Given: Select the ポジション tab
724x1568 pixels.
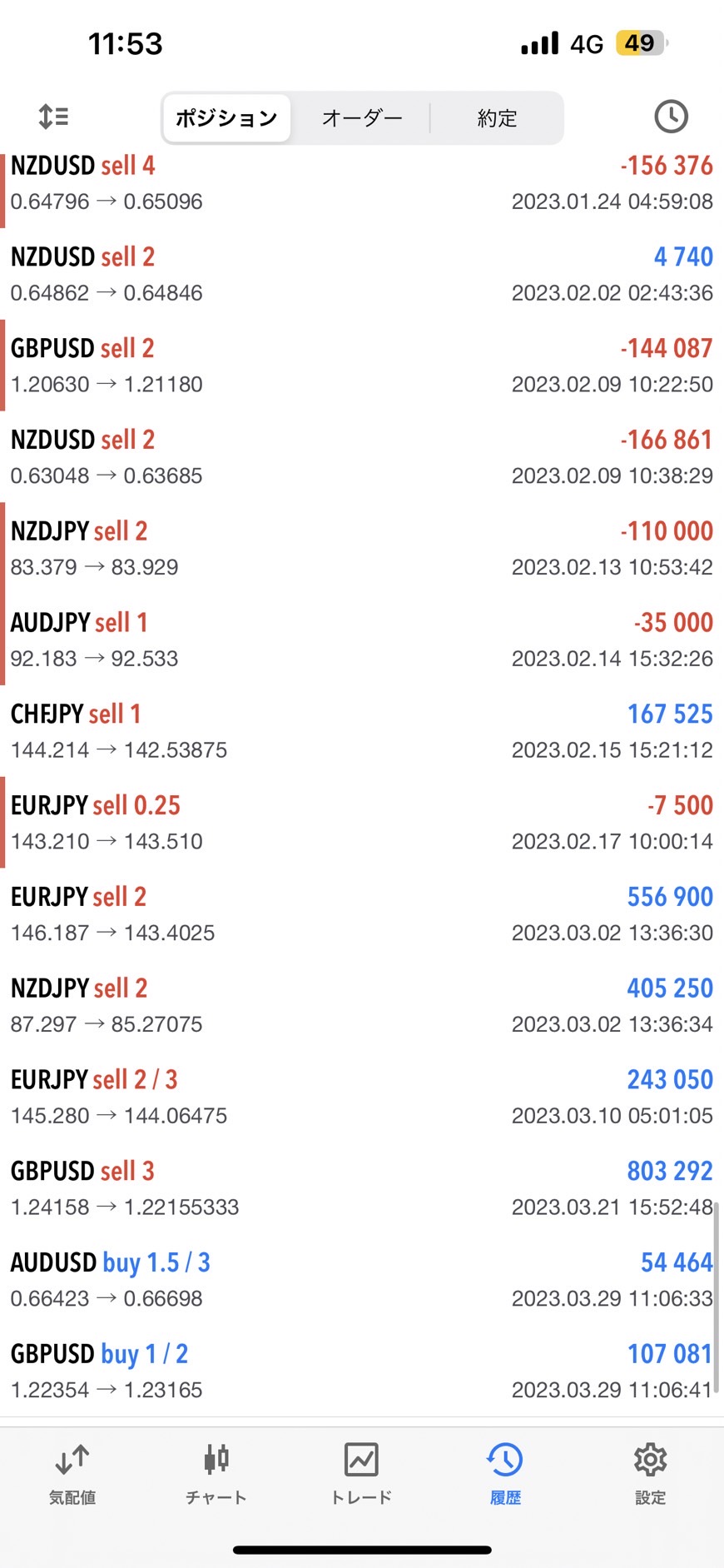Looking at the screenshot, I should click(x=226, y=118).
